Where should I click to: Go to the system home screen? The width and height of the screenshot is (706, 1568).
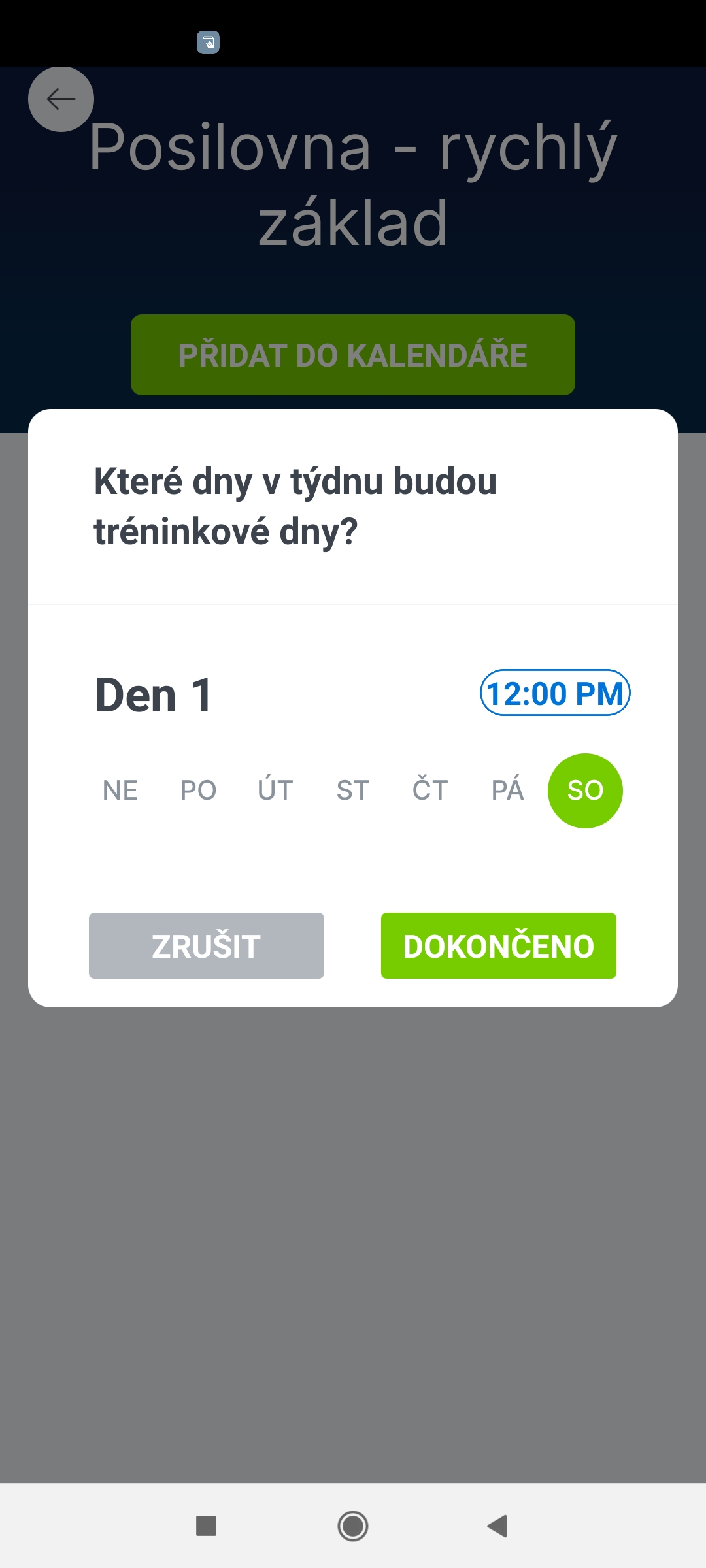353,1526
